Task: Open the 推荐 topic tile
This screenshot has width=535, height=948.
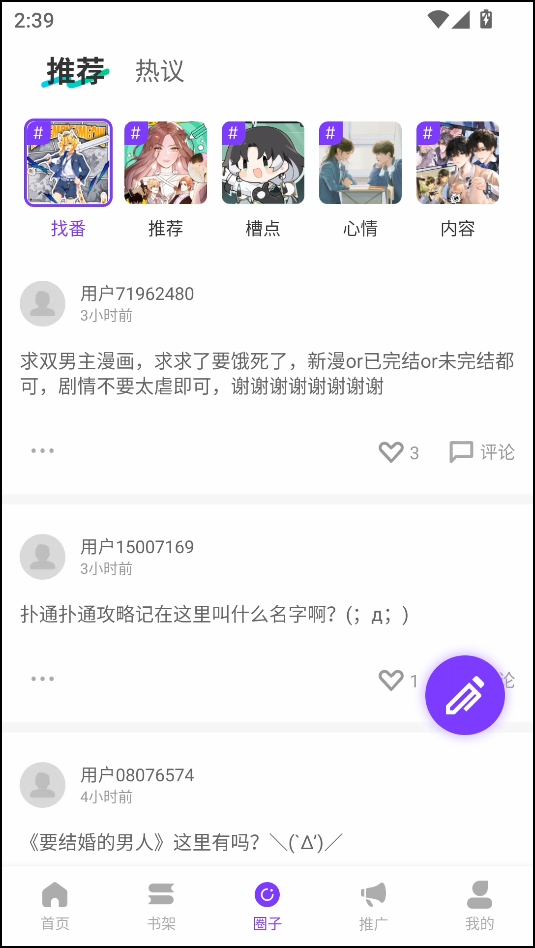Action: click(166, 179)
